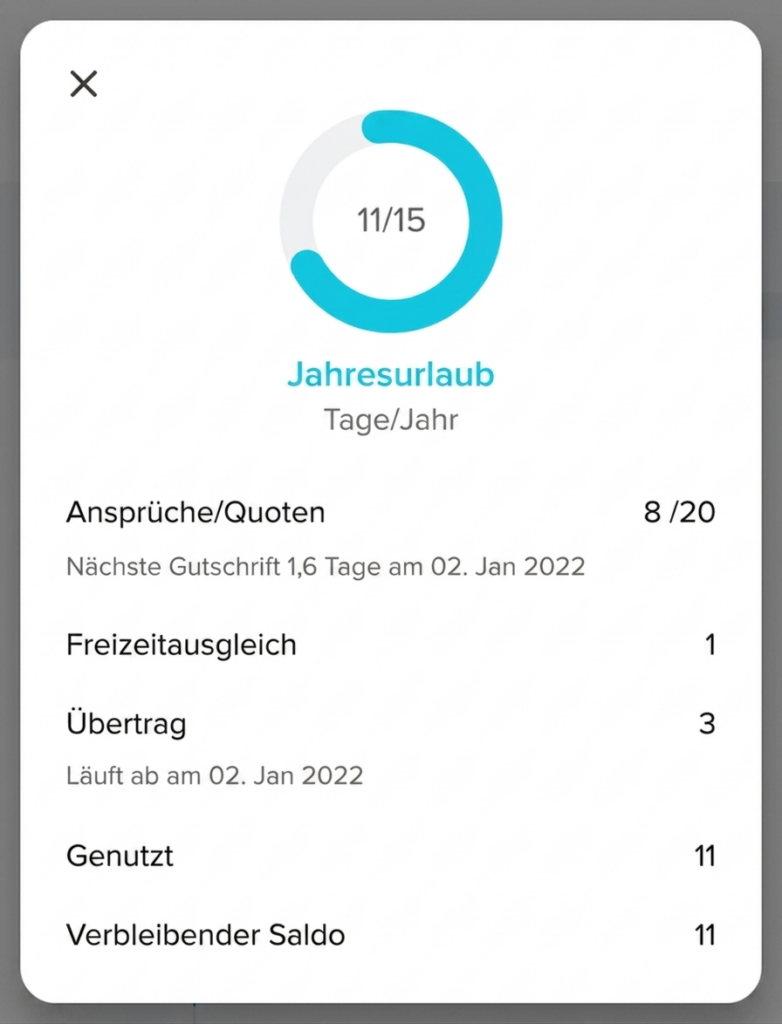The width and height of the screenshot is (782, 1024).
Task: Click the Freizeitausgleich value of 1
Action: pyautogui.click(x=710, y=645)
